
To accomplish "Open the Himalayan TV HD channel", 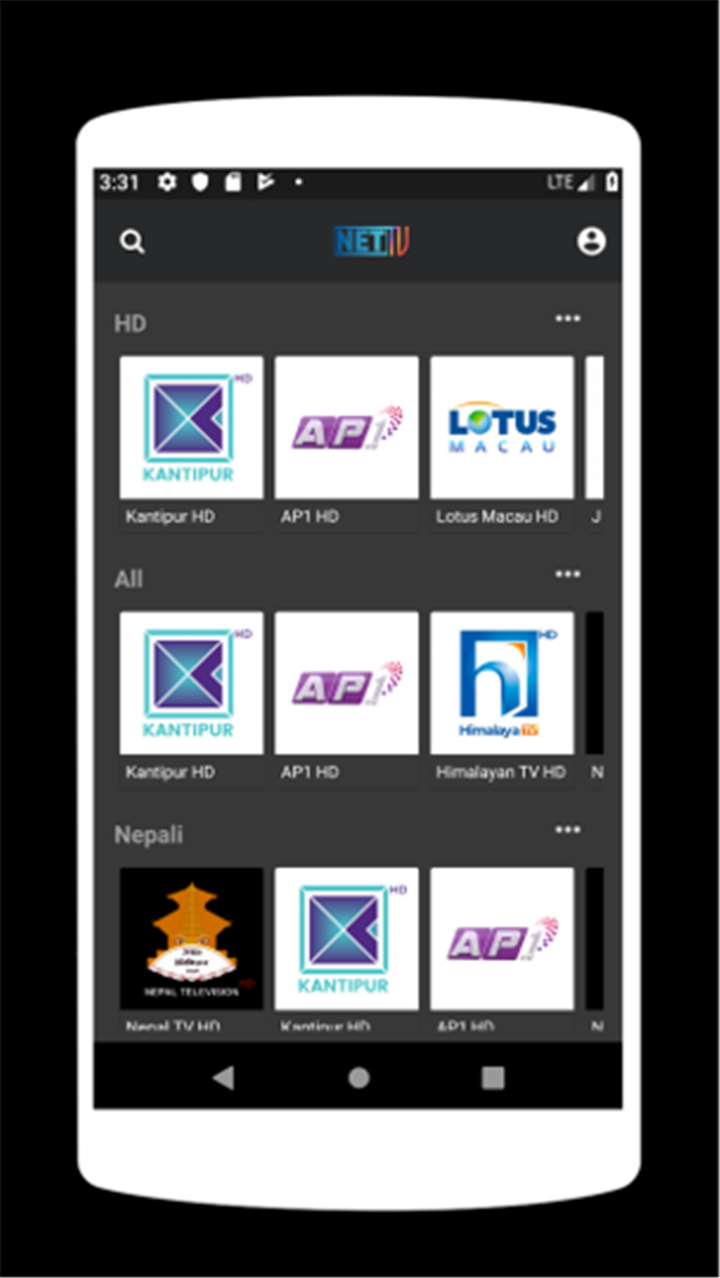I will click(502, 699).
